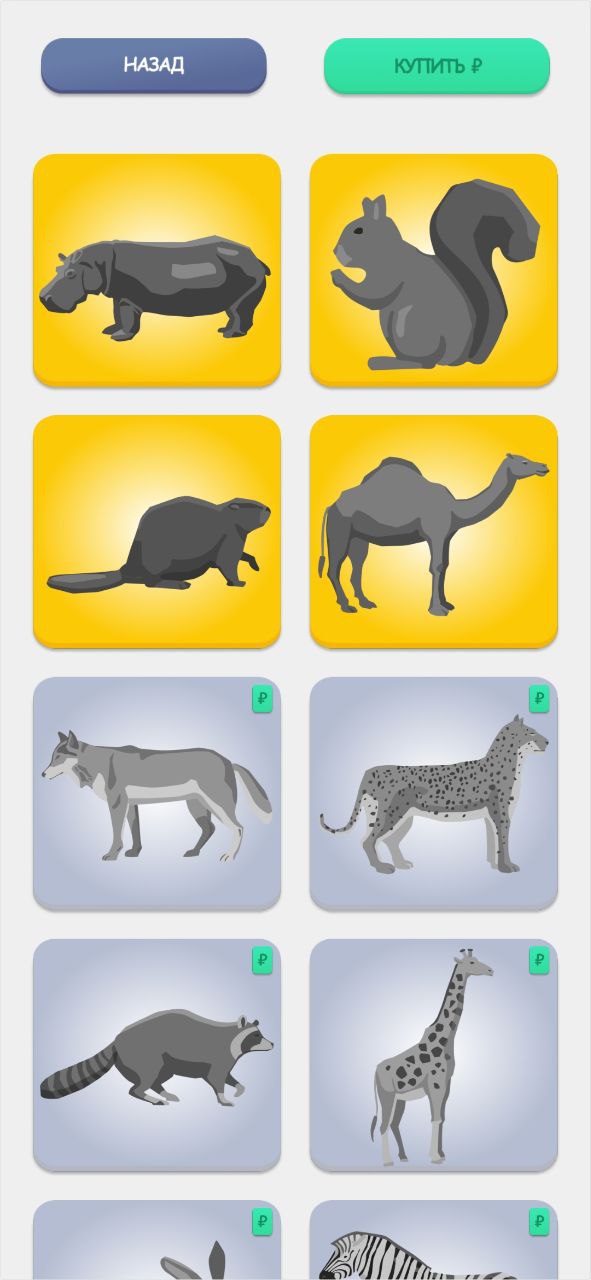The width and height of the screenshot is (591, 1280).
Task: Tap the КУПИТЬ ₽ button
Action: [437, 65]
